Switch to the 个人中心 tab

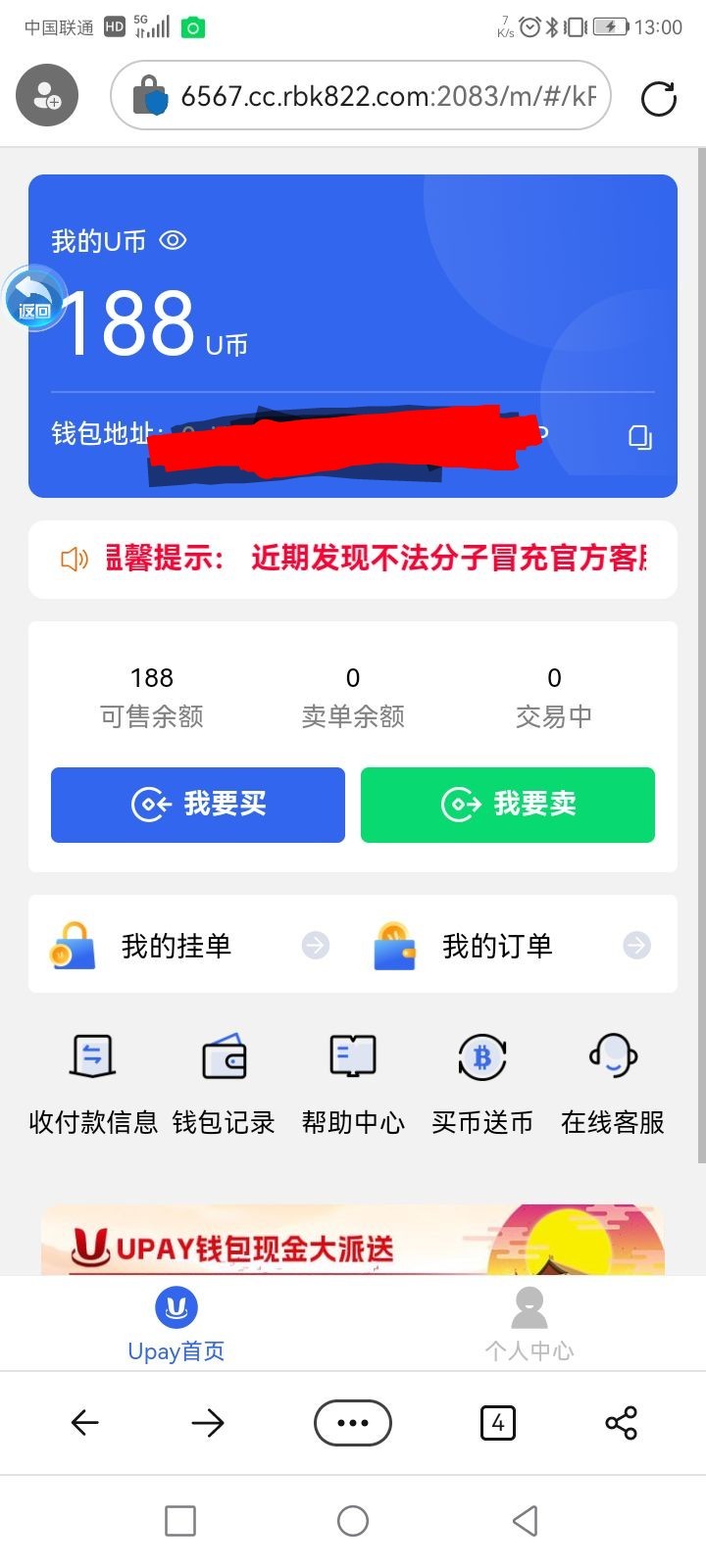[x=529, y=1325]
